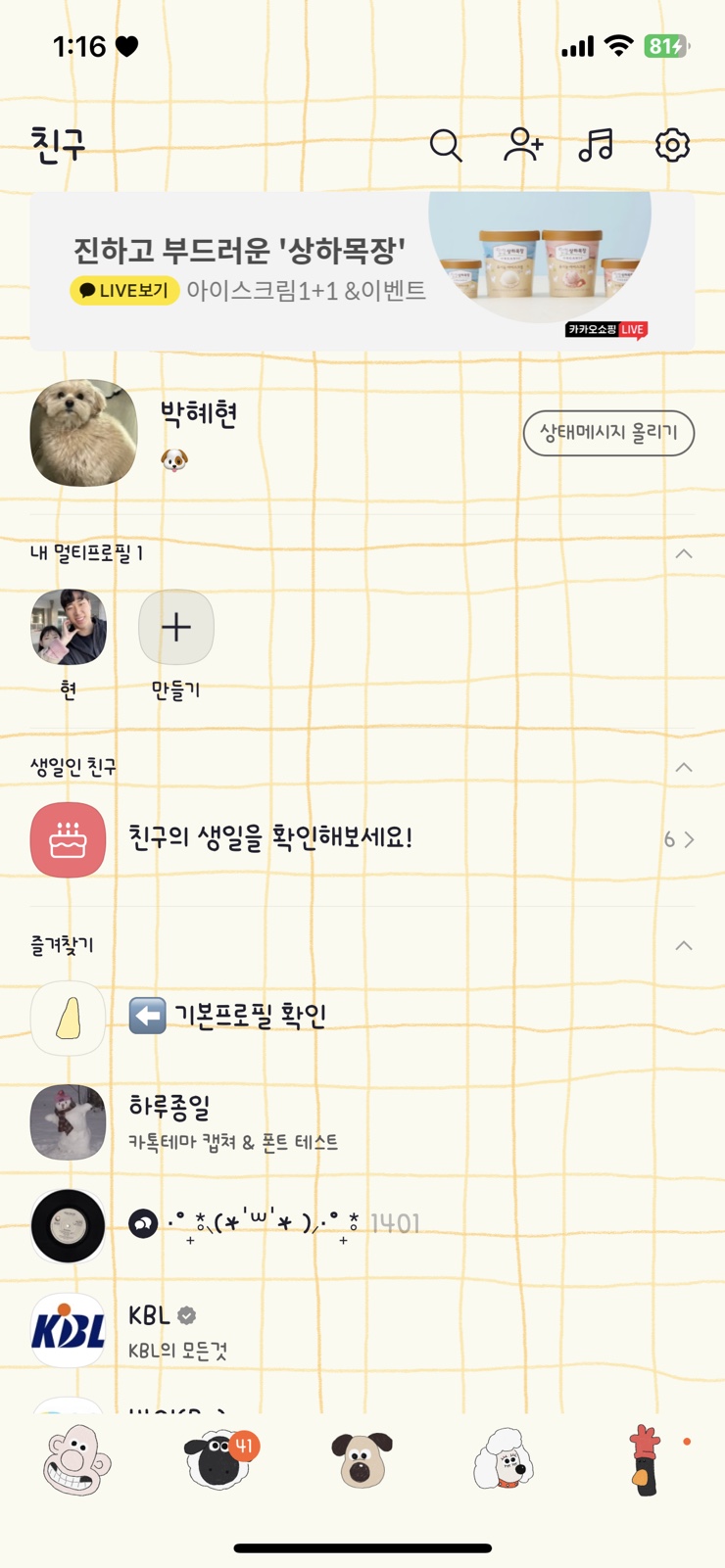
Task: Open settings gear icon
Action: tap(672, 145)
